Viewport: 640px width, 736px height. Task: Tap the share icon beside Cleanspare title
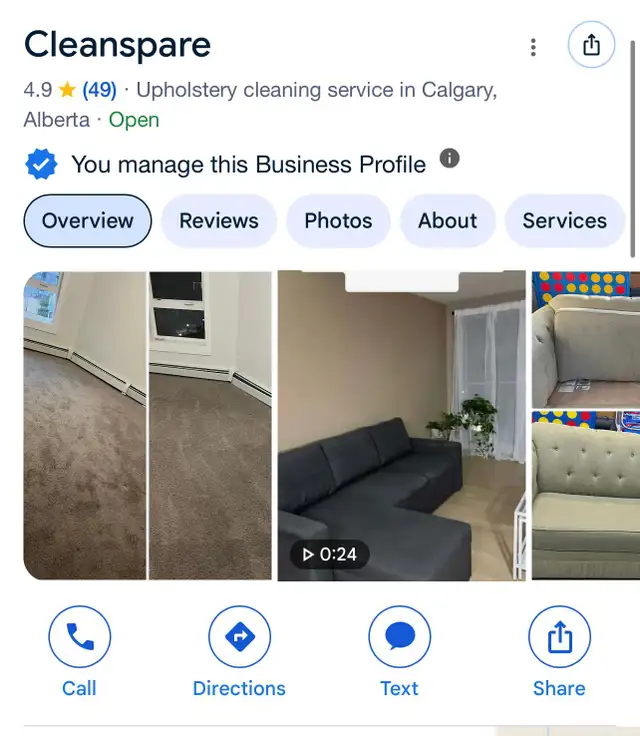tap(591, 45)
